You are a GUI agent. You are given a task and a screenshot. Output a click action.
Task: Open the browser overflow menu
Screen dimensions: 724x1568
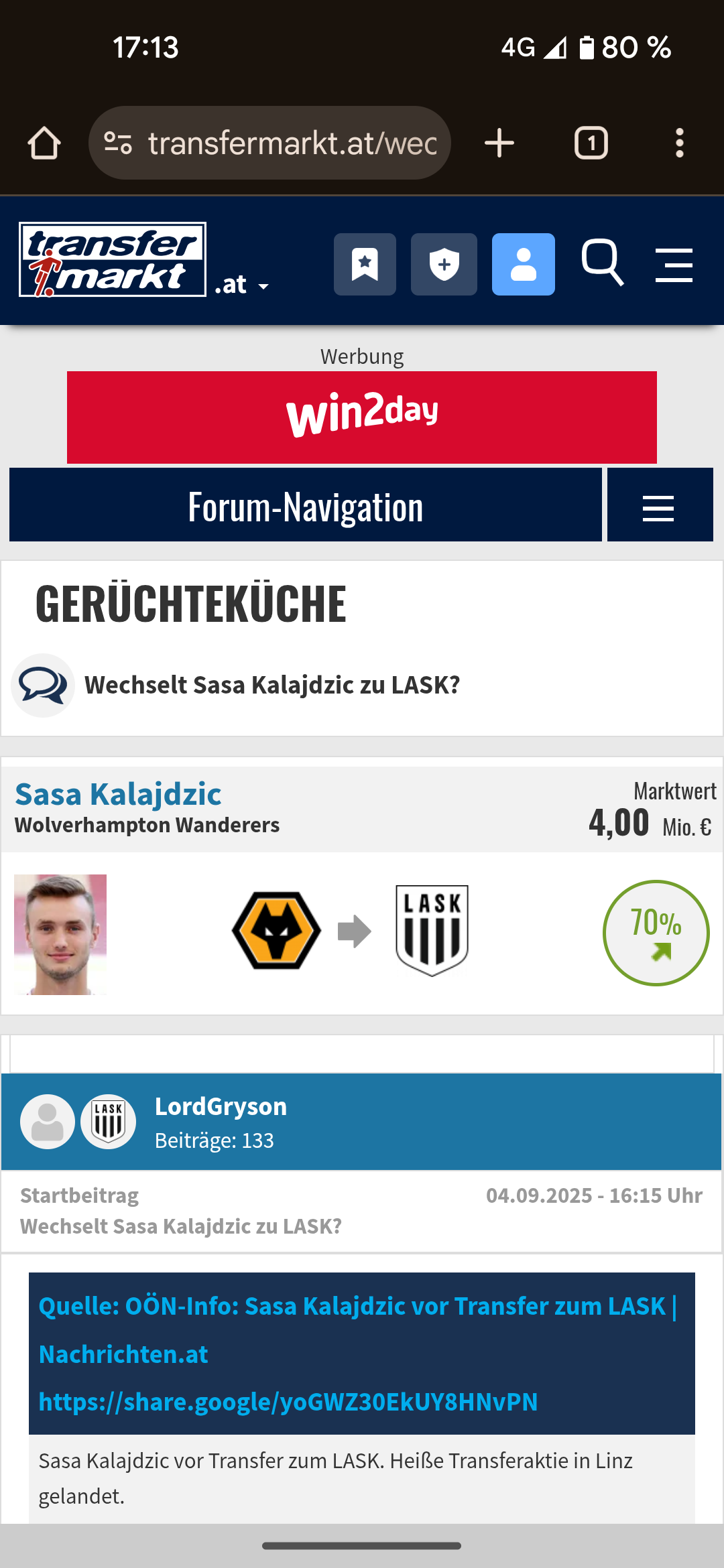tap(680, 143)
